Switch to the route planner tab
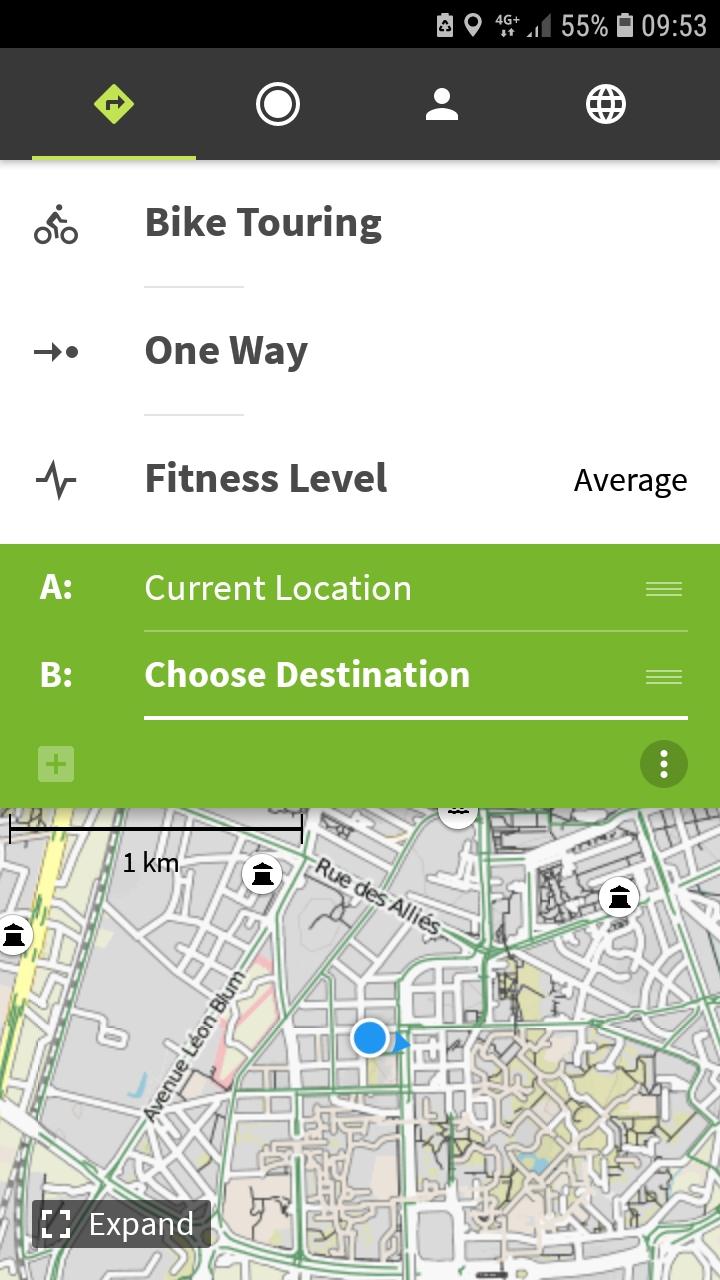The height and width of the screenshot is (1280, 720). point(114,104)
